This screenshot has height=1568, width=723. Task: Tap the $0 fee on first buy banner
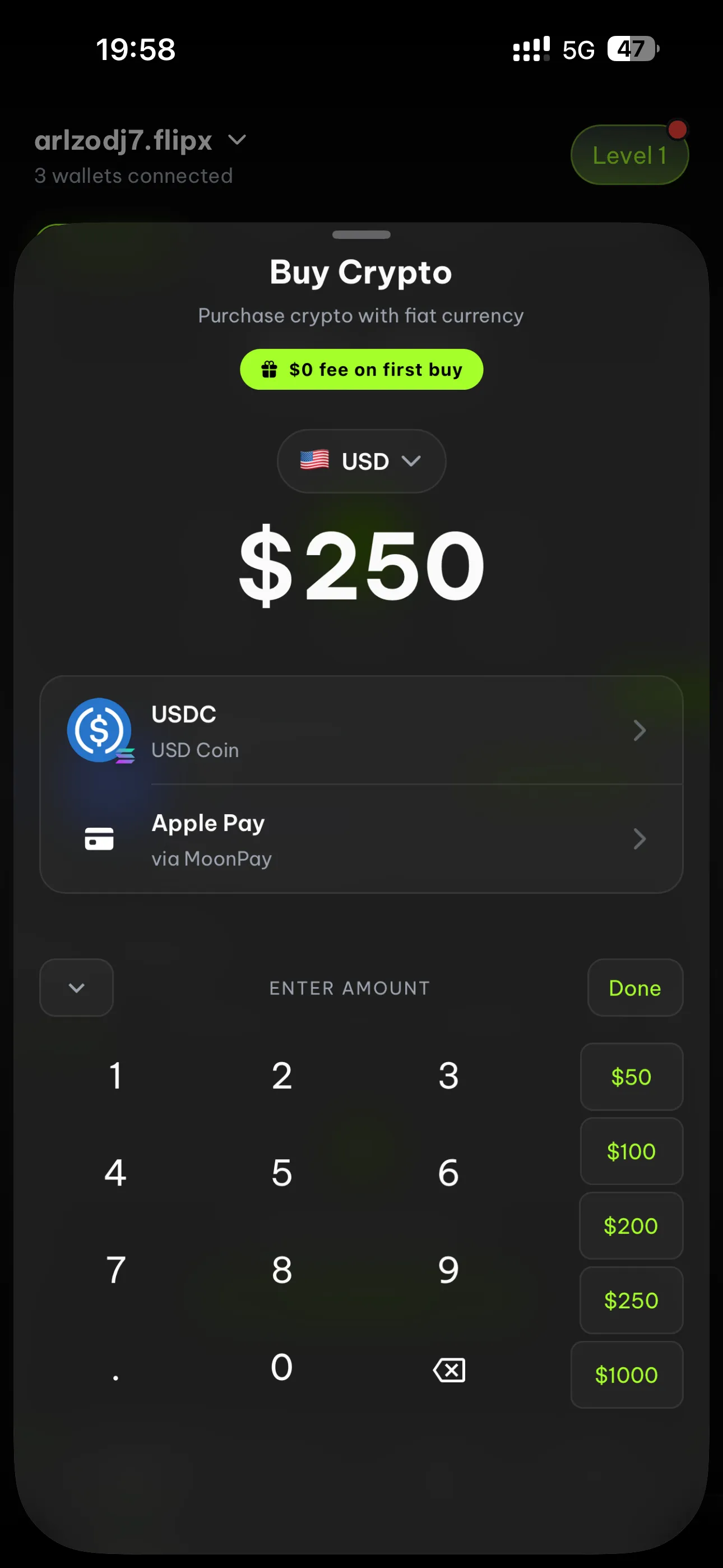point(361,369)
